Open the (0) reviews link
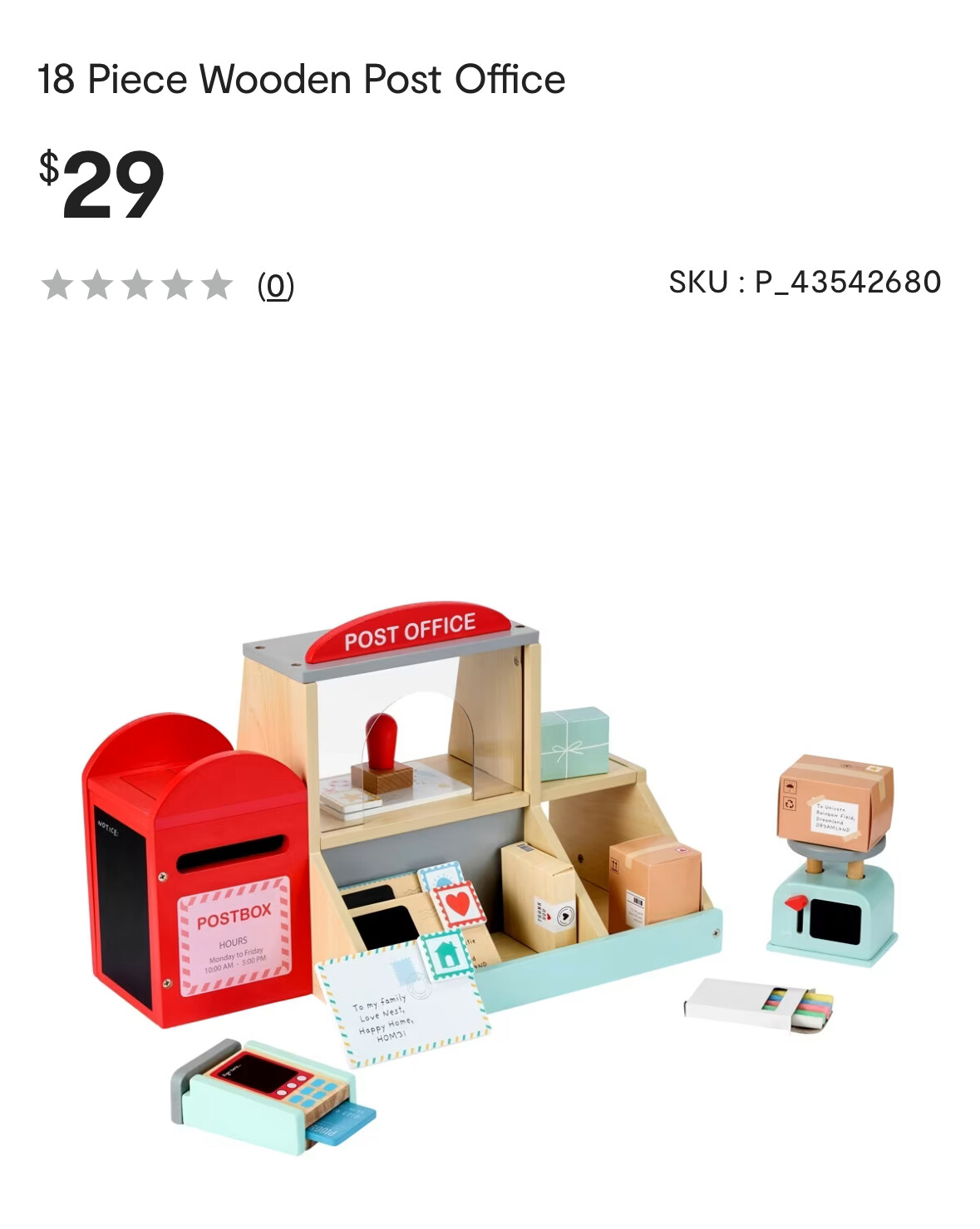This screenshot has width=980, height=1229. coord(275,286)
